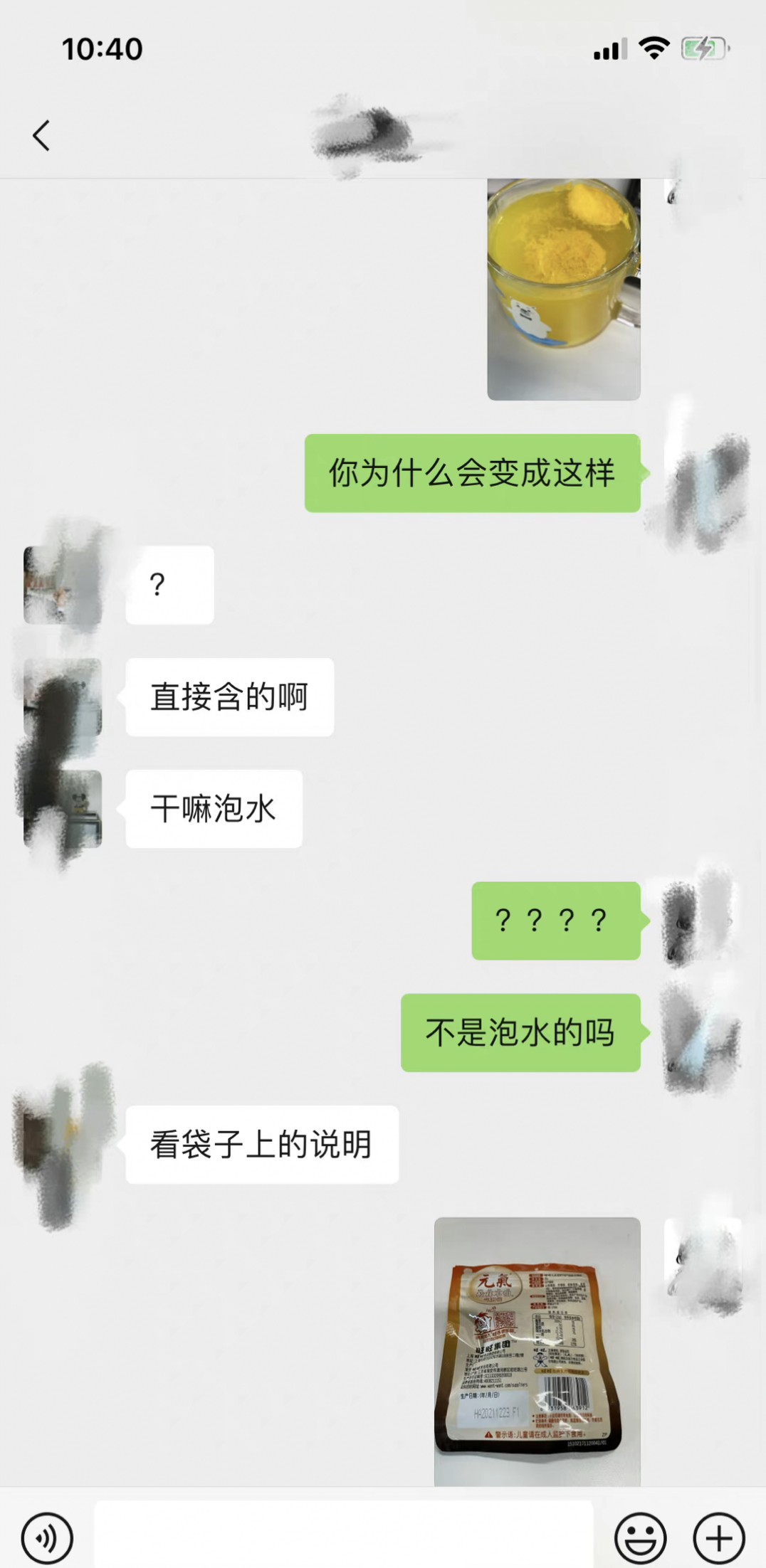This screenshot has width=766, height=1568.
Task: Open avatar beside the "直接含的啊" message
Action: 63,697
